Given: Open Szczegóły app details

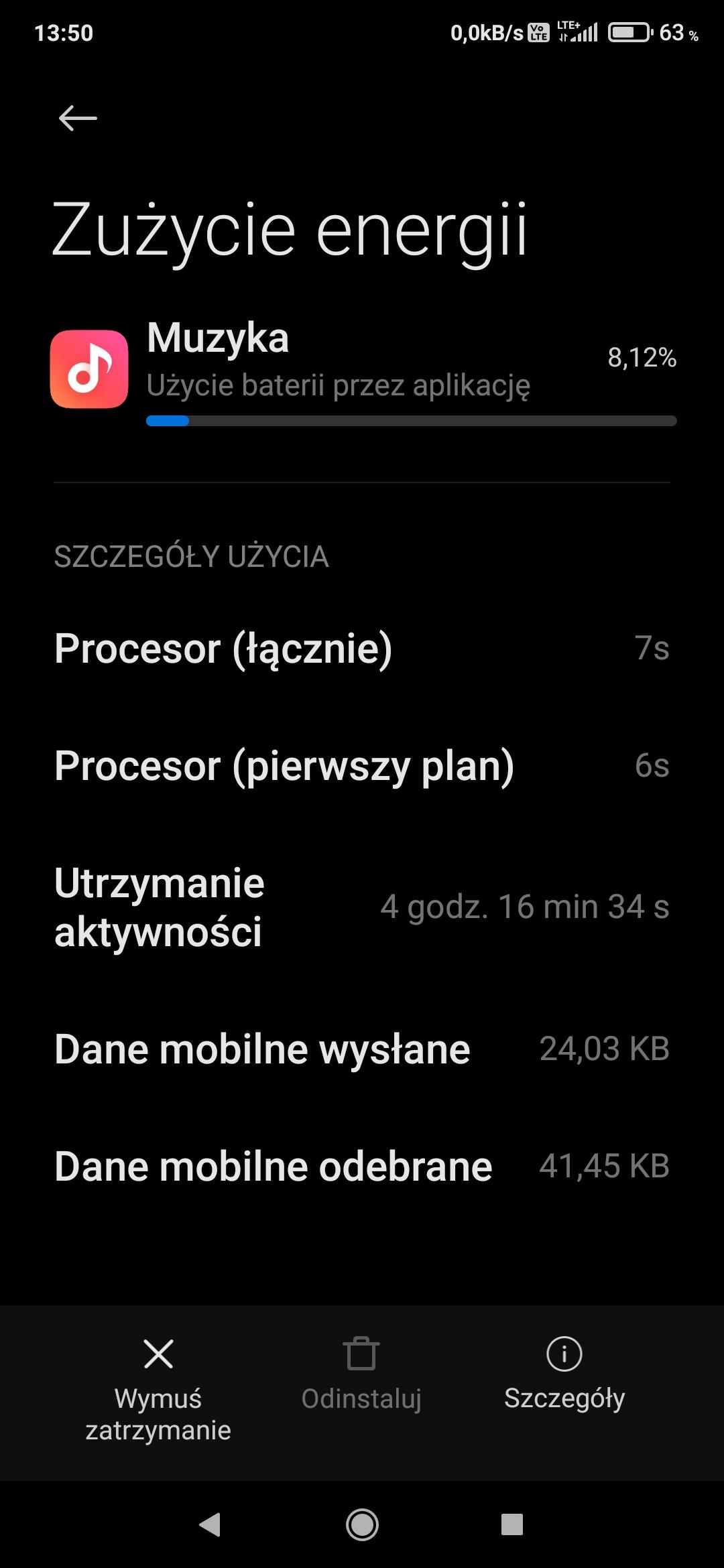Looking at the screenshot, I should point(564,1374).
